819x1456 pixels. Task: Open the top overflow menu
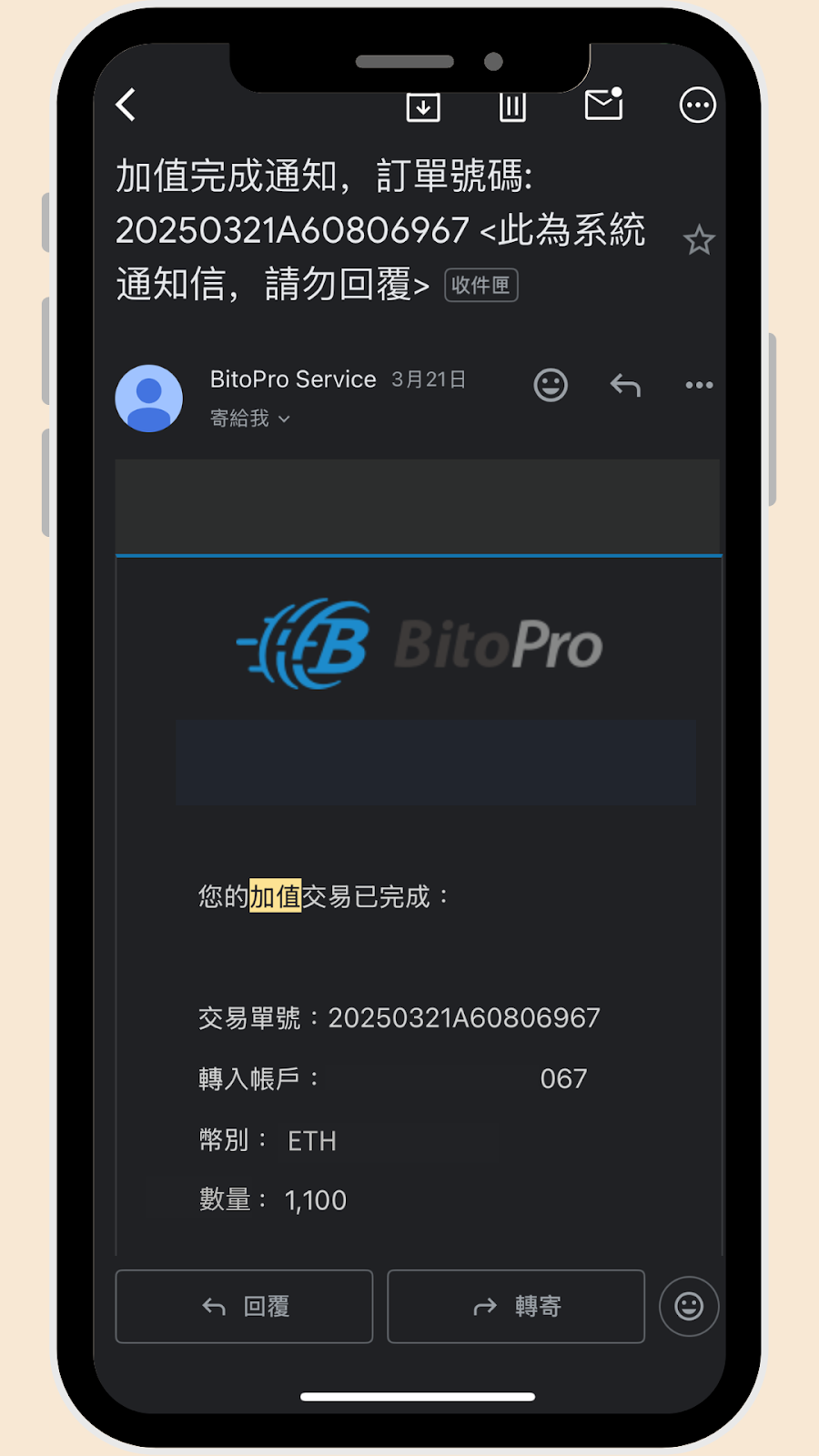(x=698, y=106)
